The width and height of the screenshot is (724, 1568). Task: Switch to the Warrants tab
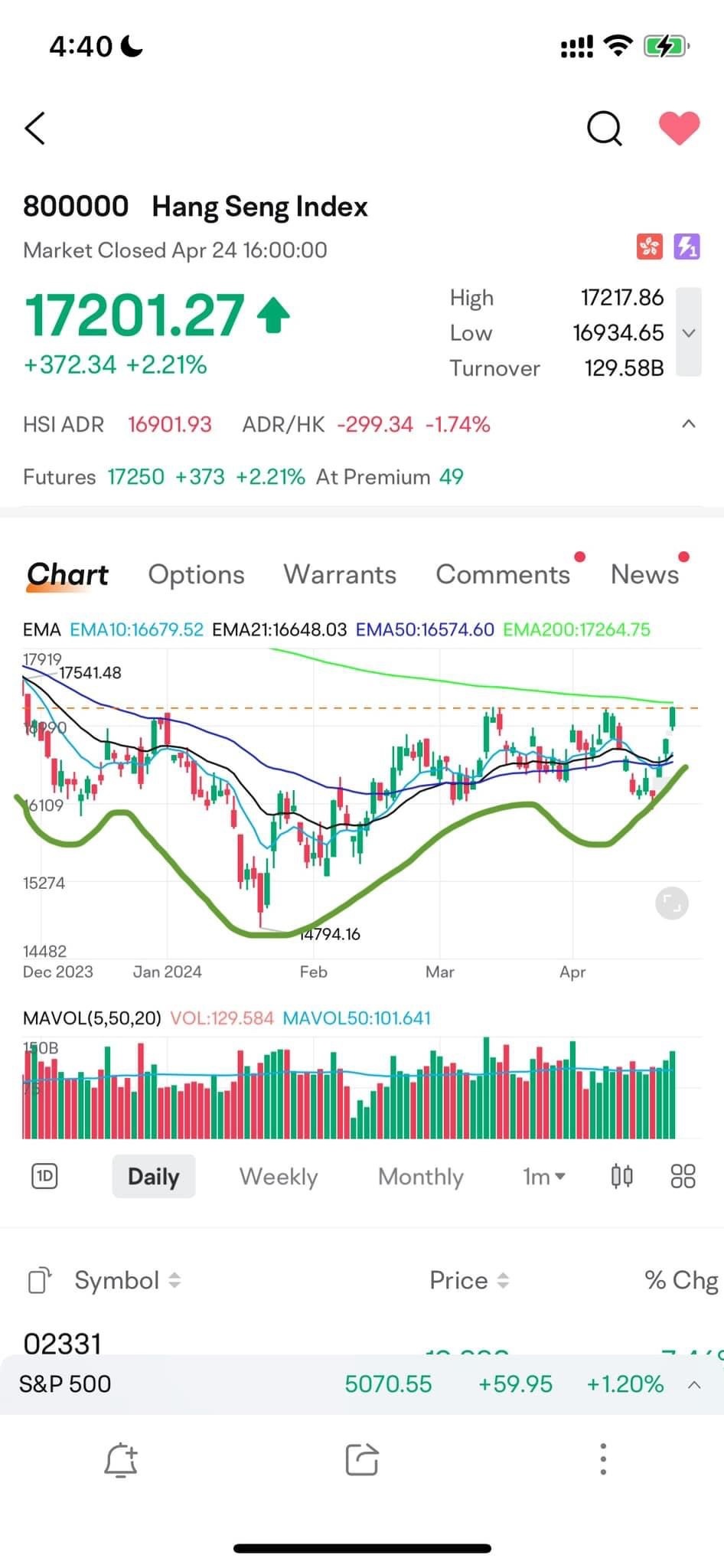[340, 574]
